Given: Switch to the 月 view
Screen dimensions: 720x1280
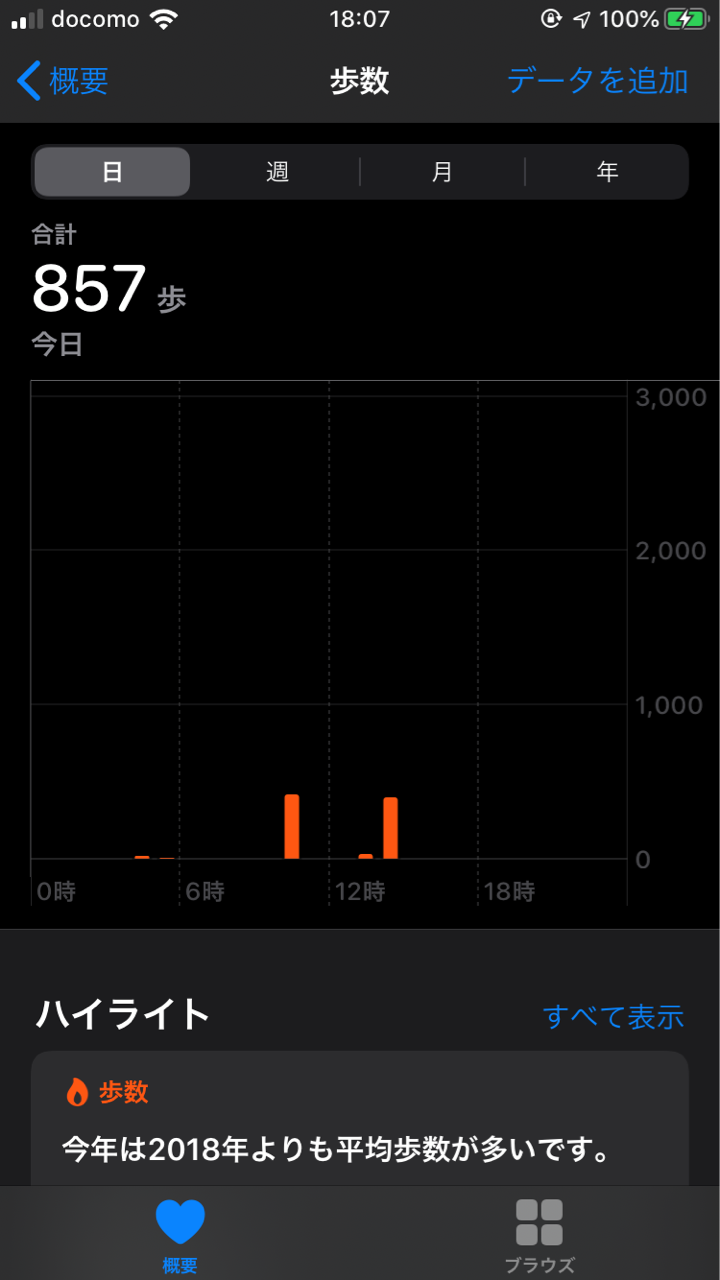Looking at the screenshot, I should [442, 172].
